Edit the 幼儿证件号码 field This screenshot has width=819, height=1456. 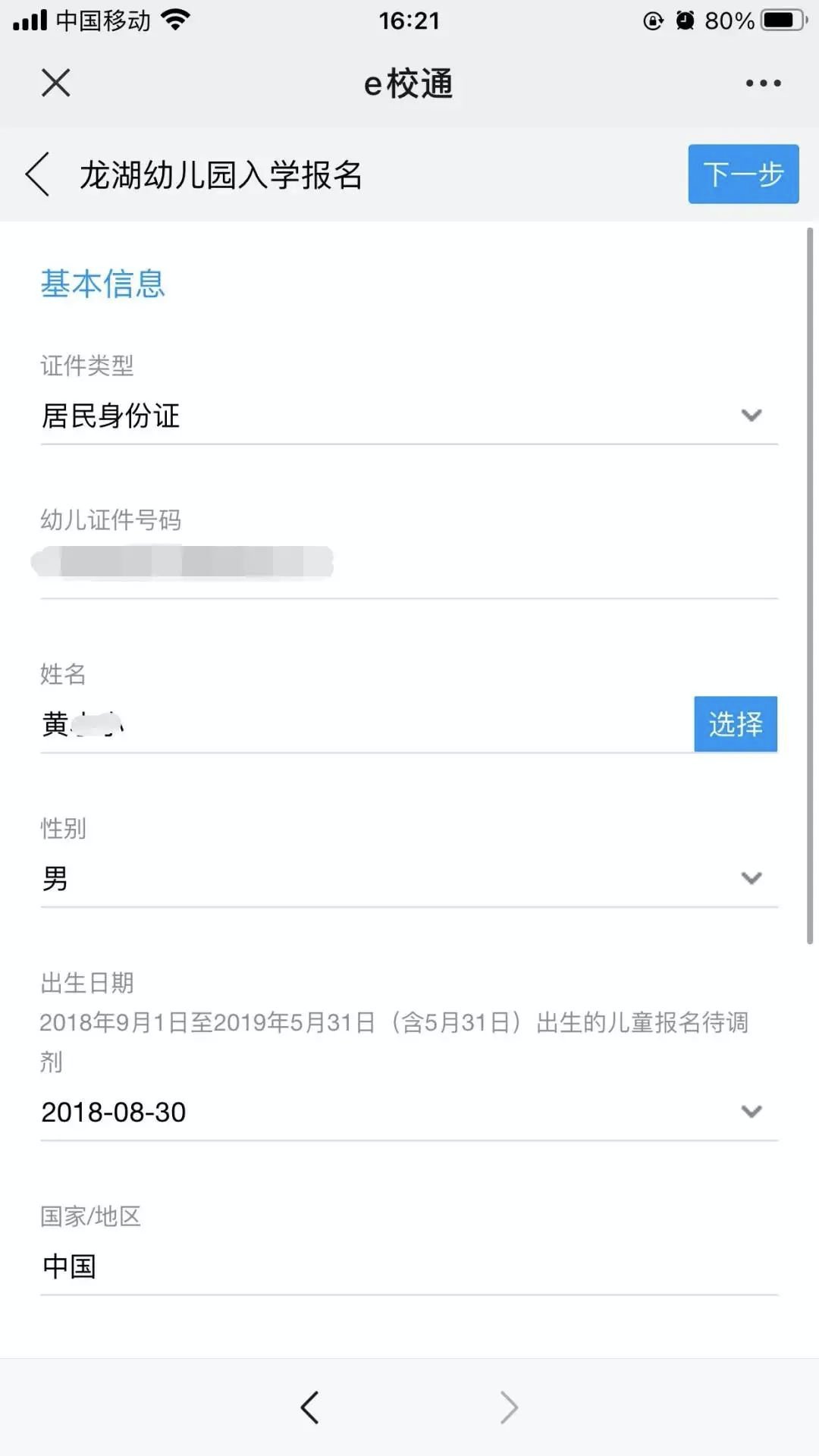click(x=409, y=563)
